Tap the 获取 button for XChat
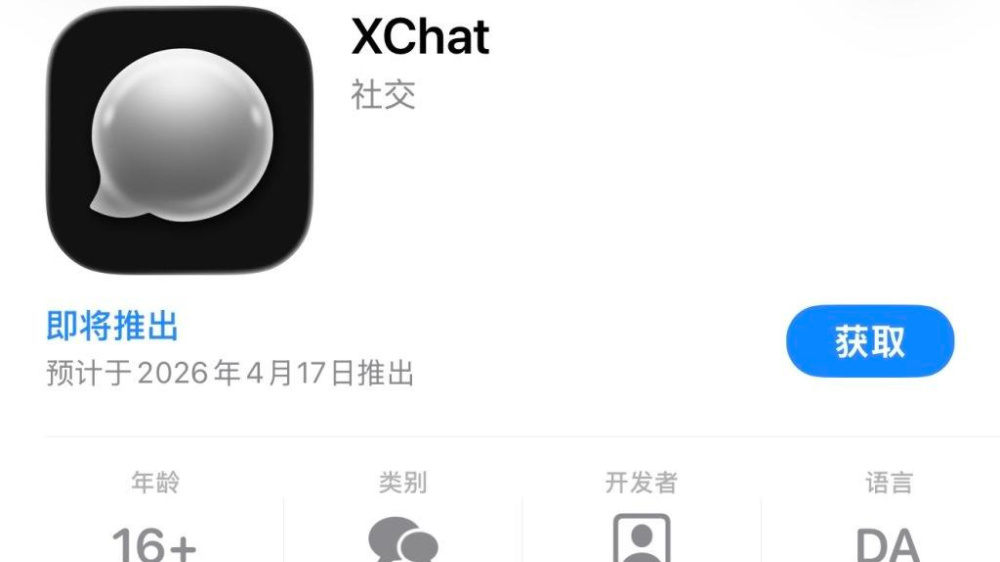1000x562 pixels. pos(870,342)
